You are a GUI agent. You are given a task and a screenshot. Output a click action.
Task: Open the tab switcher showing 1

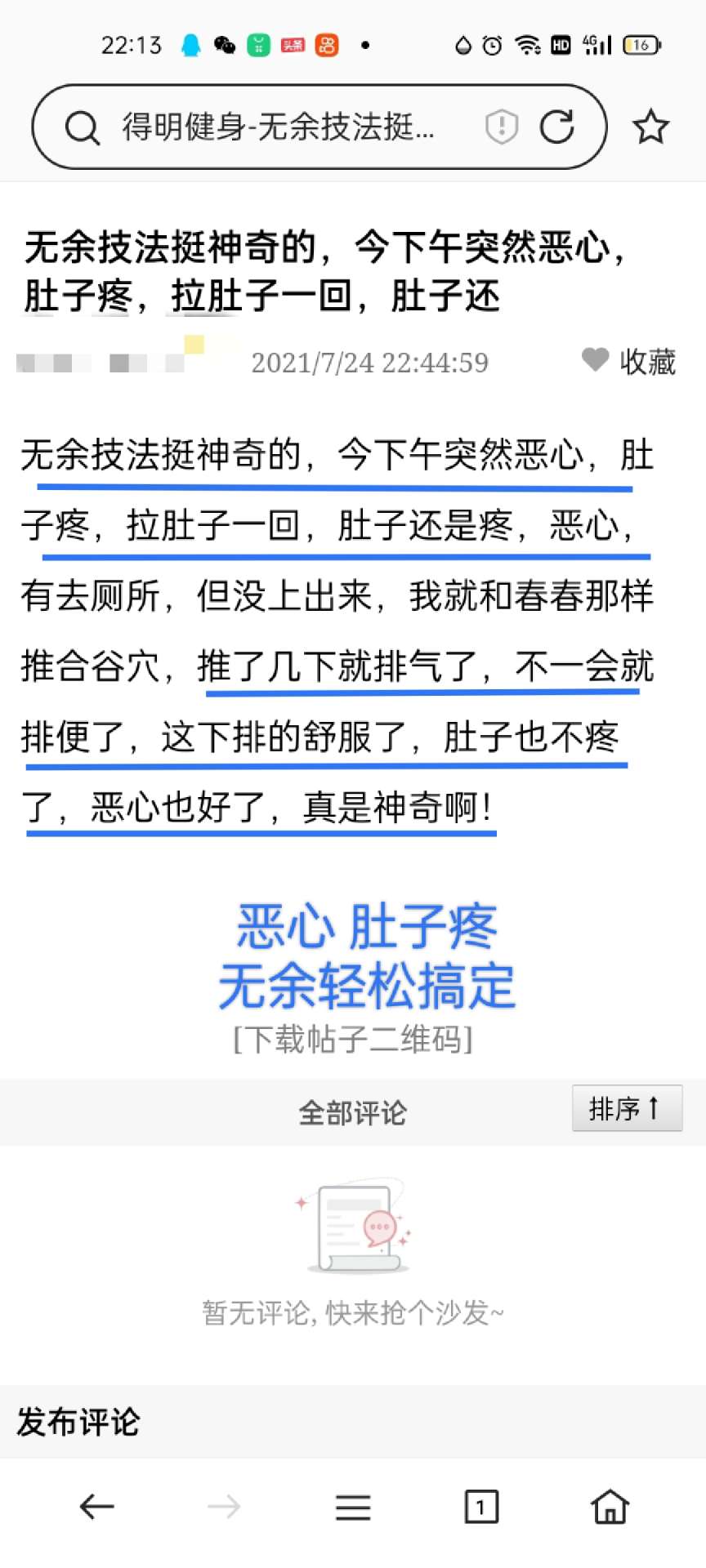pyautogui.click(x=481, y=1507)
